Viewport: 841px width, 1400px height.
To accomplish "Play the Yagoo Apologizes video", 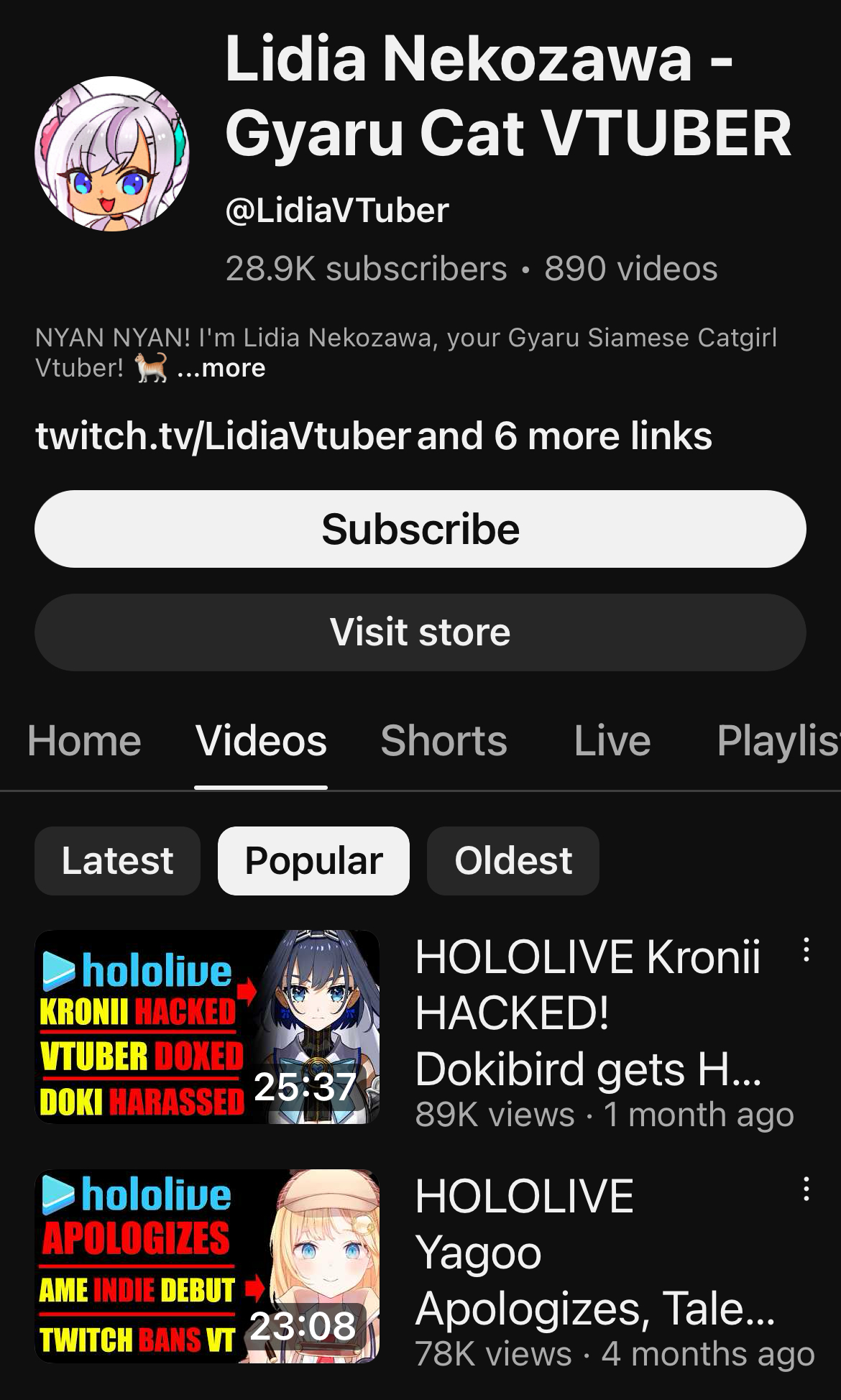I will coord(207,1266).
